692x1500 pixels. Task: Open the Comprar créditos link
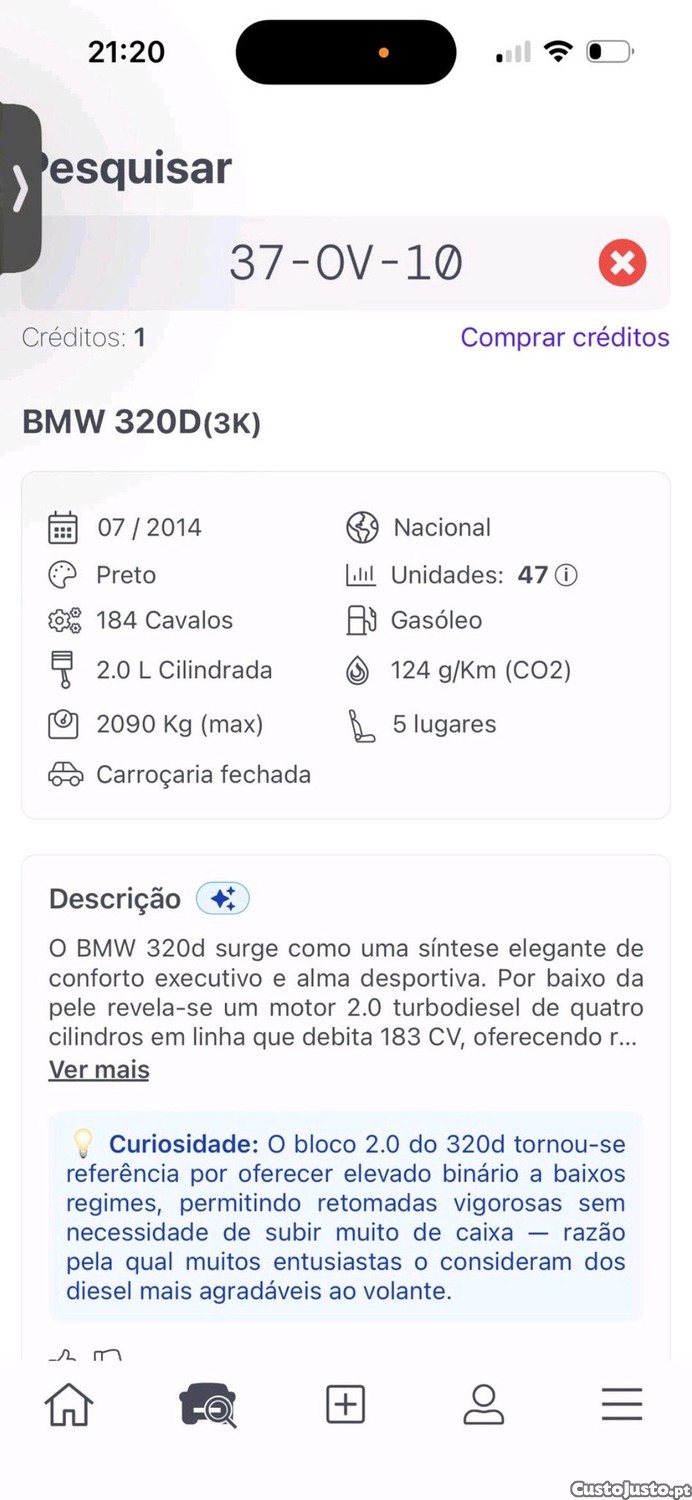coord(565,337)
